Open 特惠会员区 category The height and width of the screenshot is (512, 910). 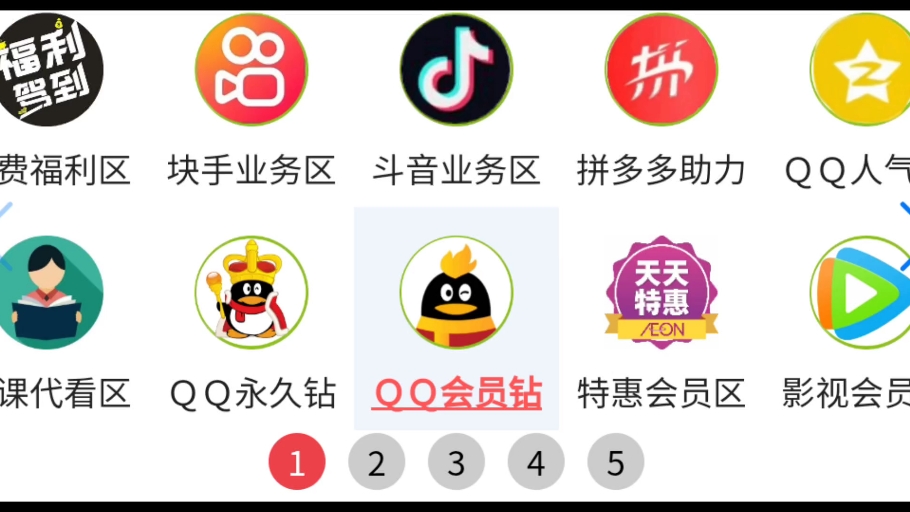[x=661, y=294]
